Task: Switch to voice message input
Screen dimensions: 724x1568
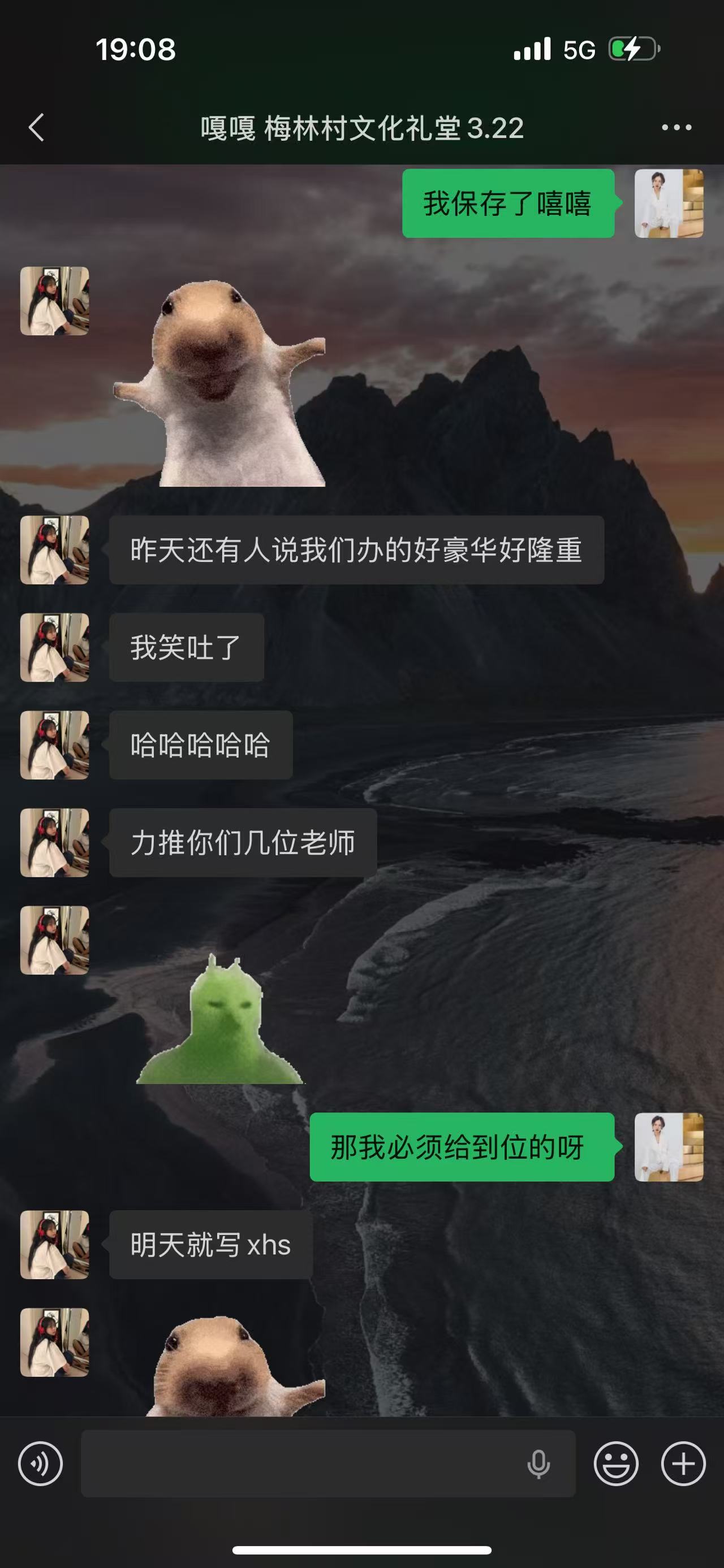Action: (x=40, y=1464)
